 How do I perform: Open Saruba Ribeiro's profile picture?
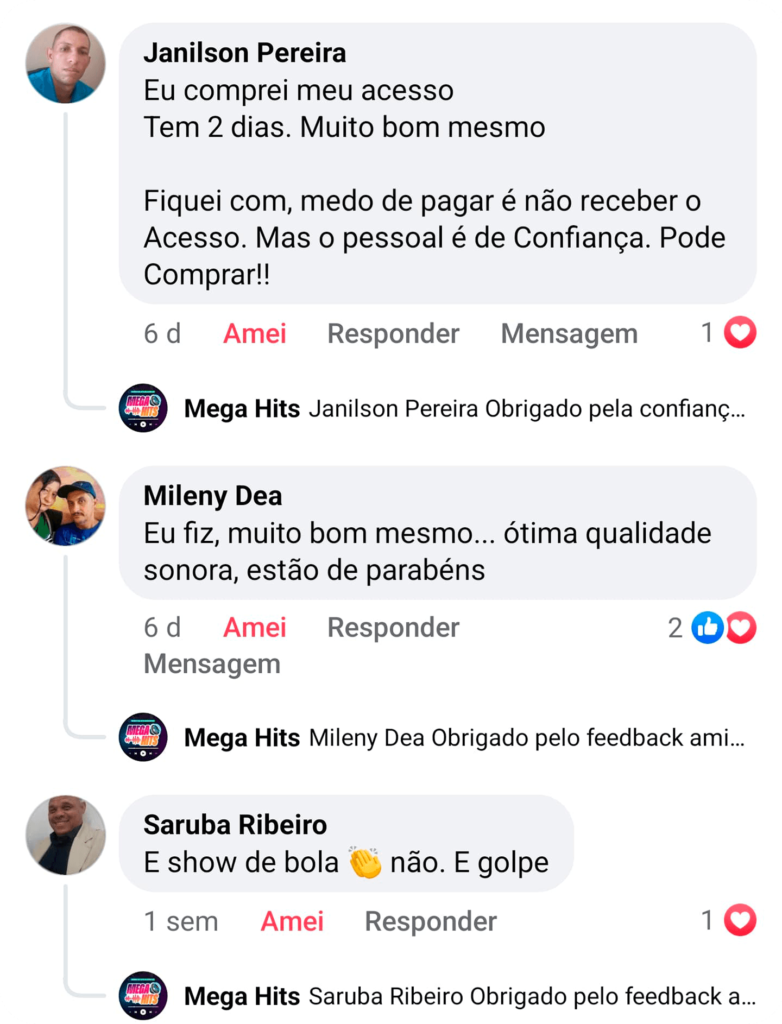coord(65,835)
